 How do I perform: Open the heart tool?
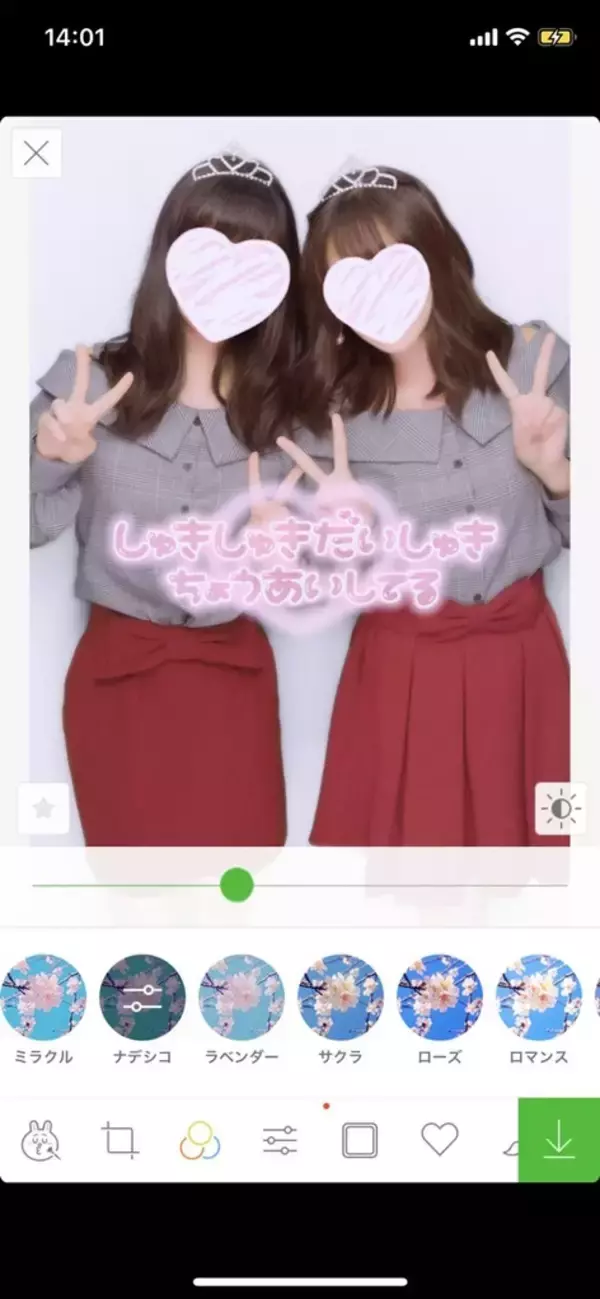439,1139
